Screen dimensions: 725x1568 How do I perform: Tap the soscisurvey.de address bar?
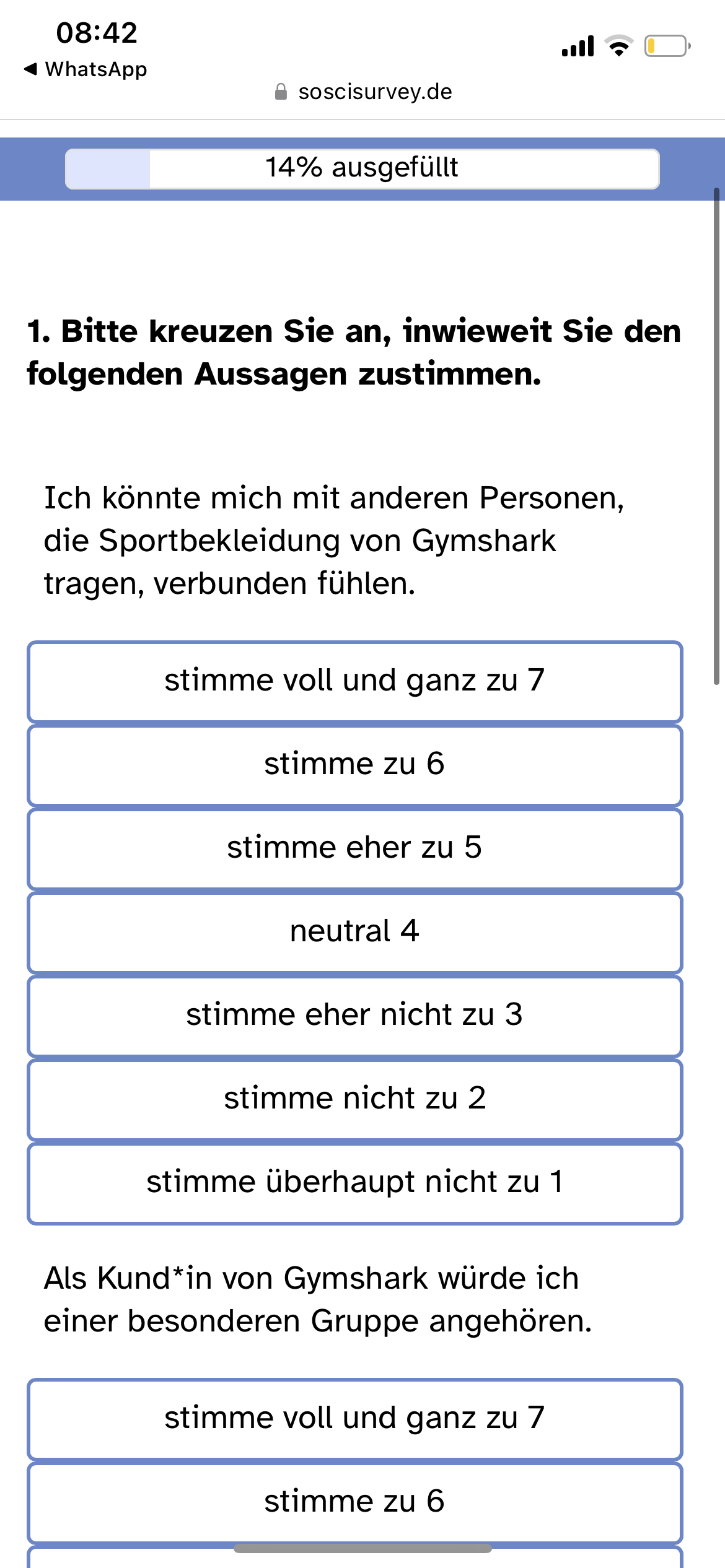point(363,92)
